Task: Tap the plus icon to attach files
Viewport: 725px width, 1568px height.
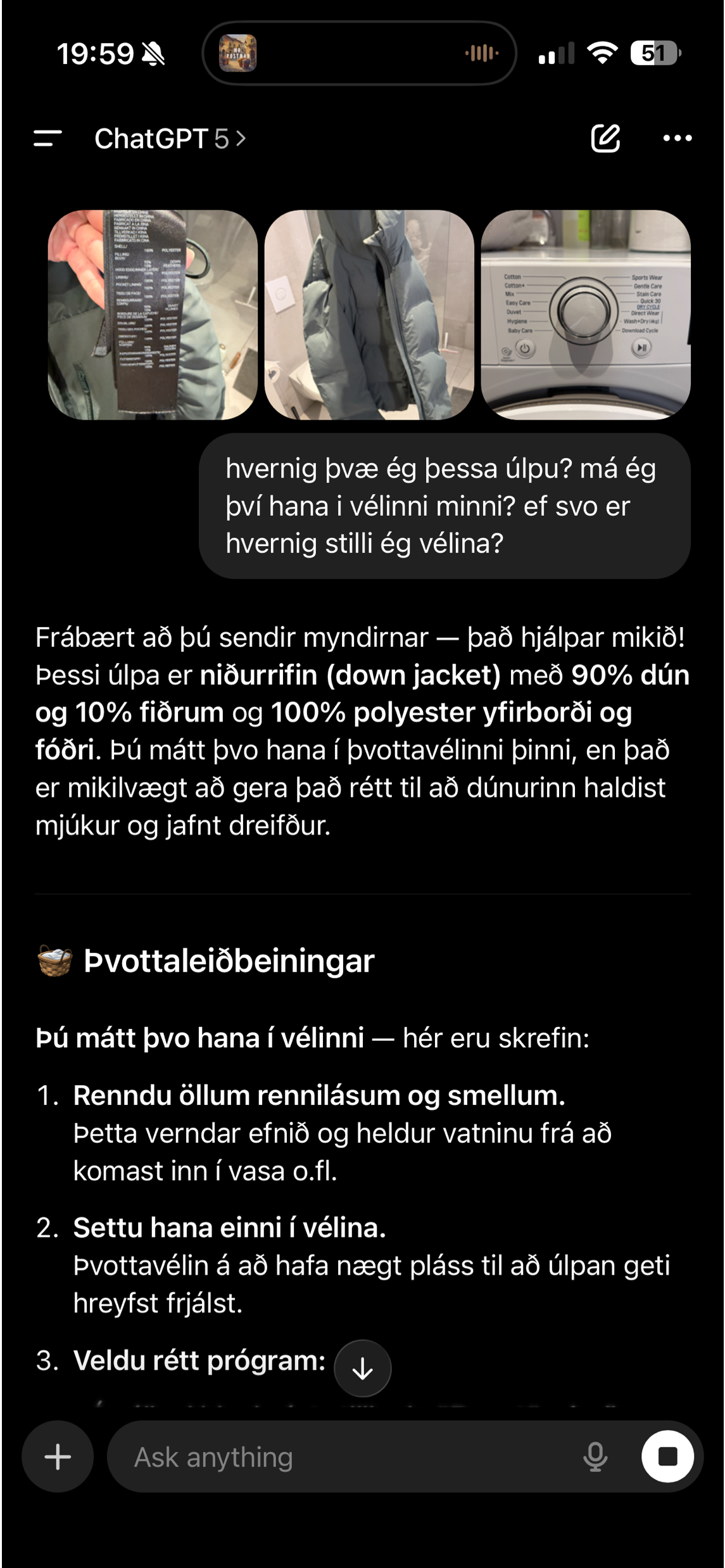Action: [57, 1456]
